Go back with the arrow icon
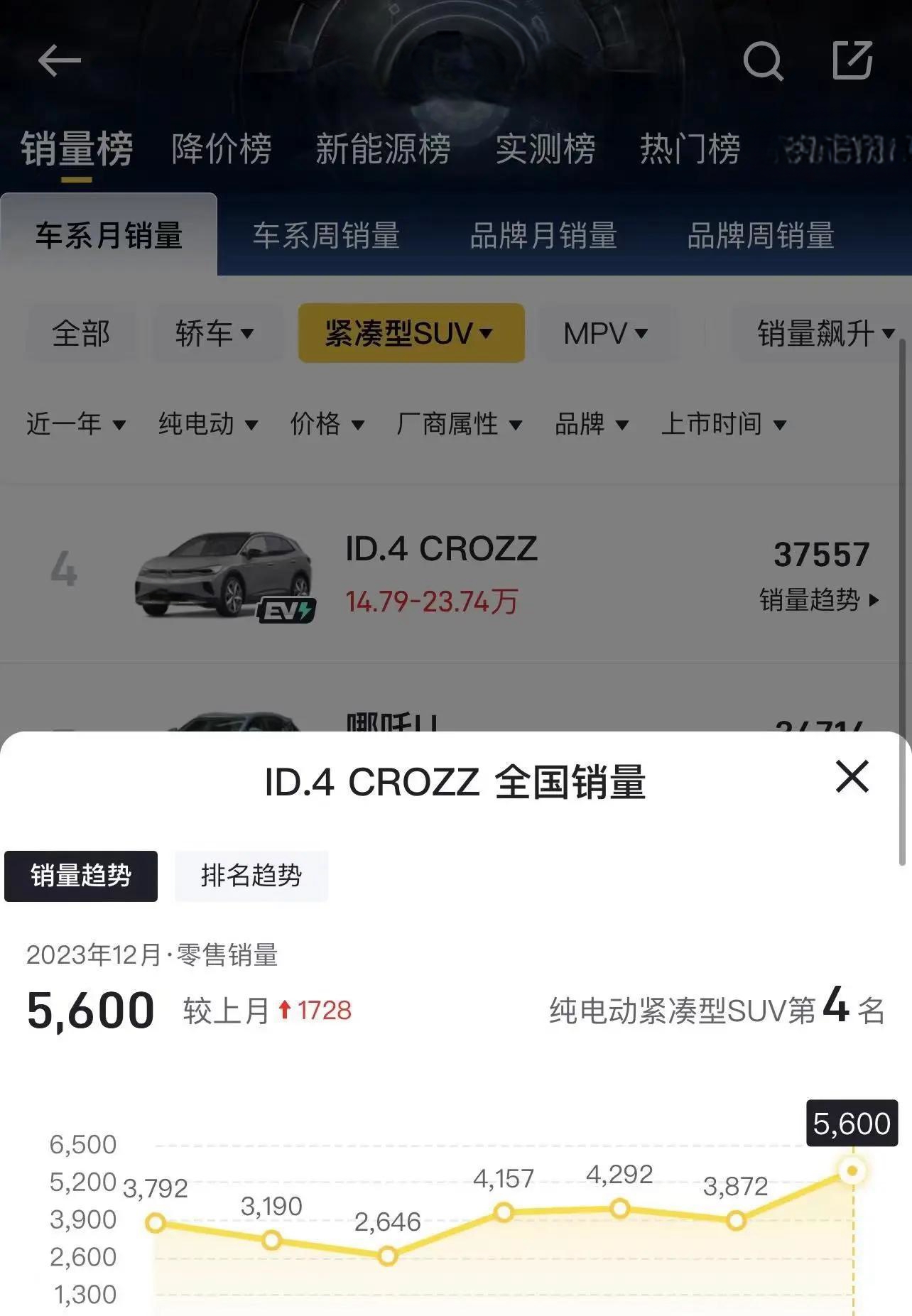This screenshot has width=912, height=1316. click(x=59, y=60)
